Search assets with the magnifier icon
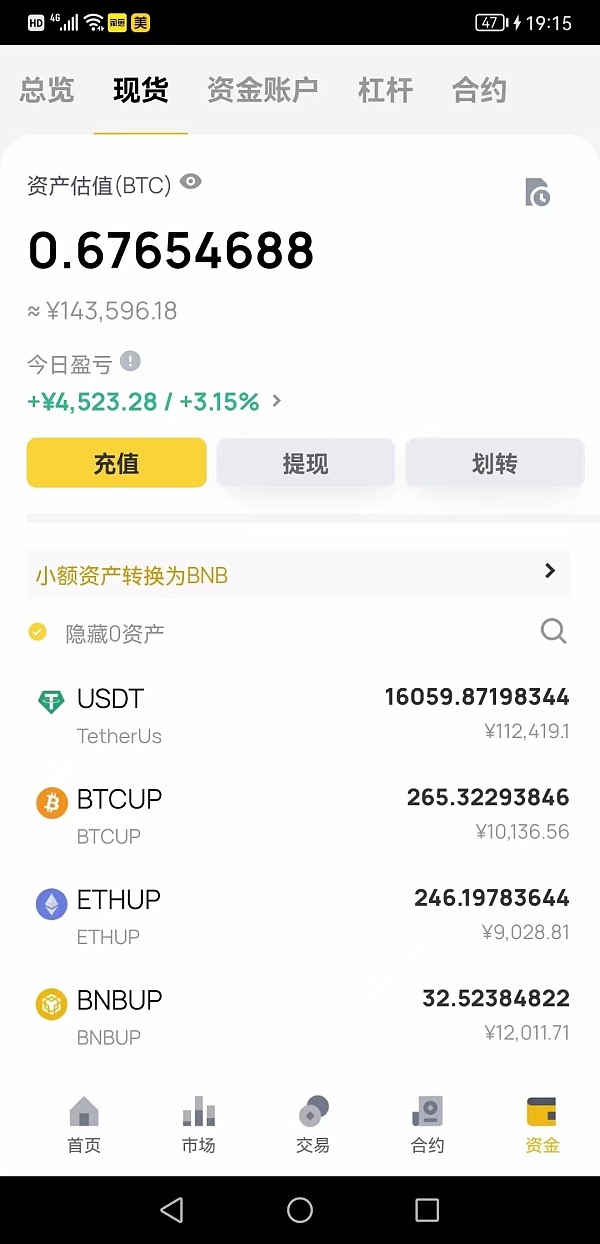Screen dimensions: 600x1244 (553, 631)
